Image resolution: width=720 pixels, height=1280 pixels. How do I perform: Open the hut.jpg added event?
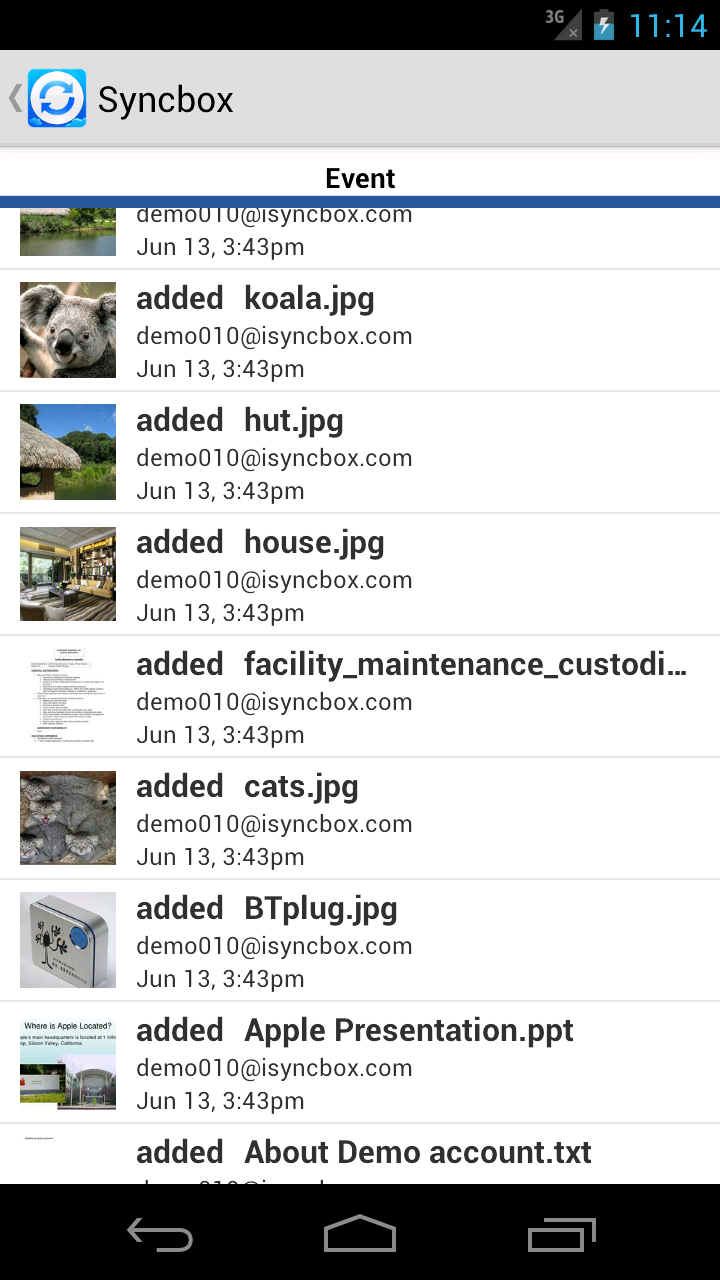(360, 453)
